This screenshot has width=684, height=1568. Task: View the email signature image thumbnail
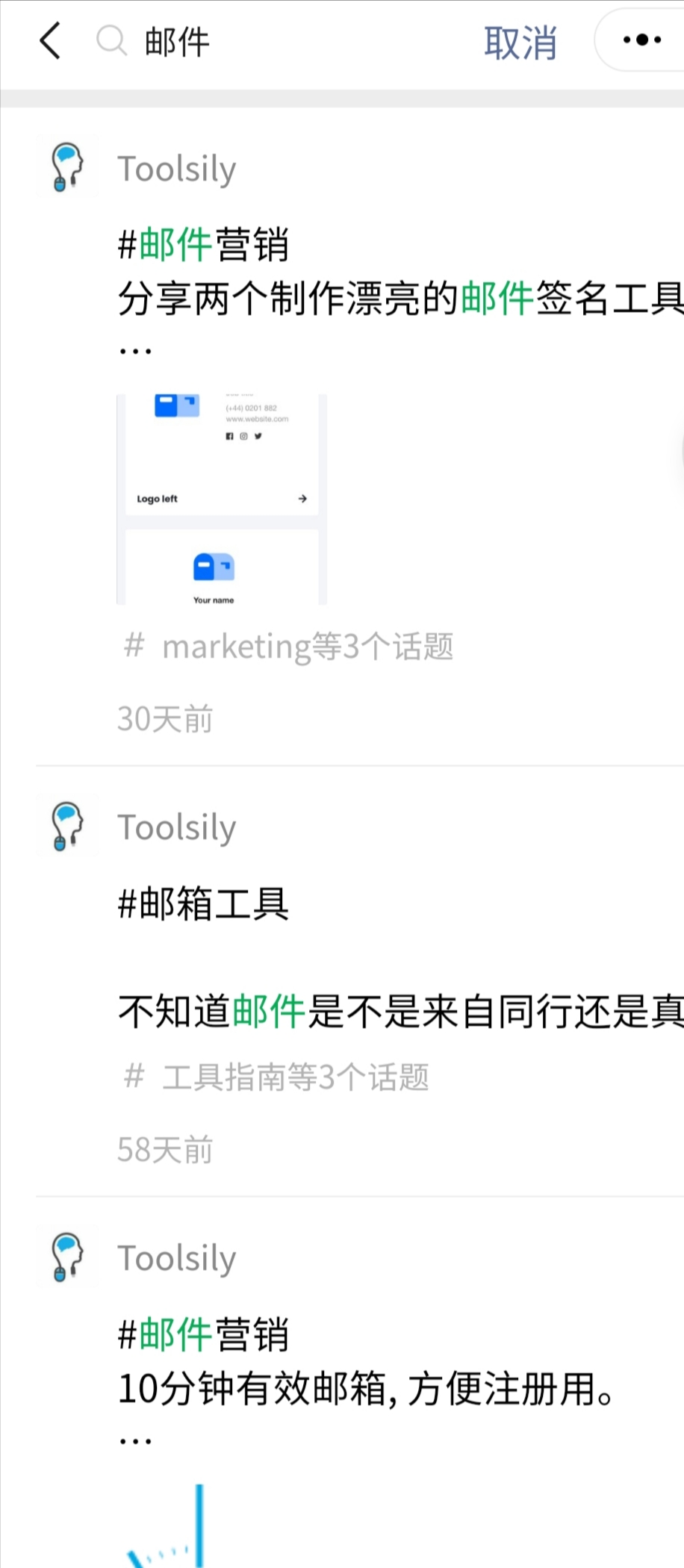point(222,499)
